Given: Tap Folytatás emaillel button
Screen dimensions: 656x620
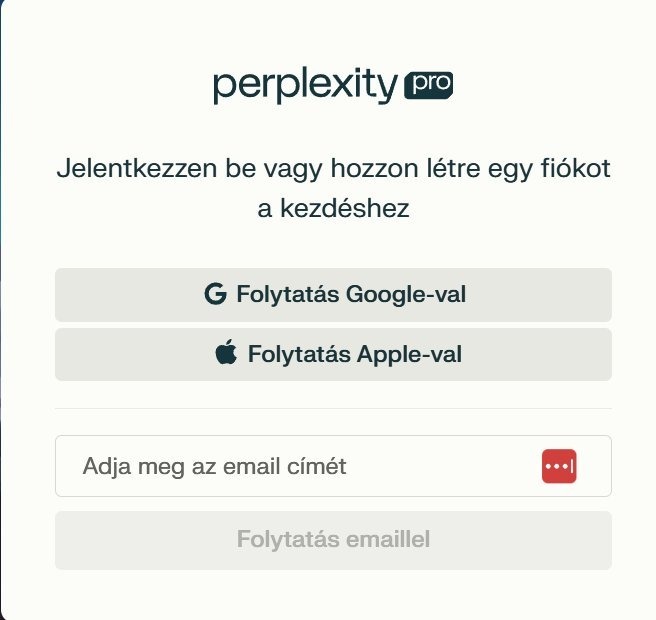Looking at the screenshot, I should [x=333, y=540].
